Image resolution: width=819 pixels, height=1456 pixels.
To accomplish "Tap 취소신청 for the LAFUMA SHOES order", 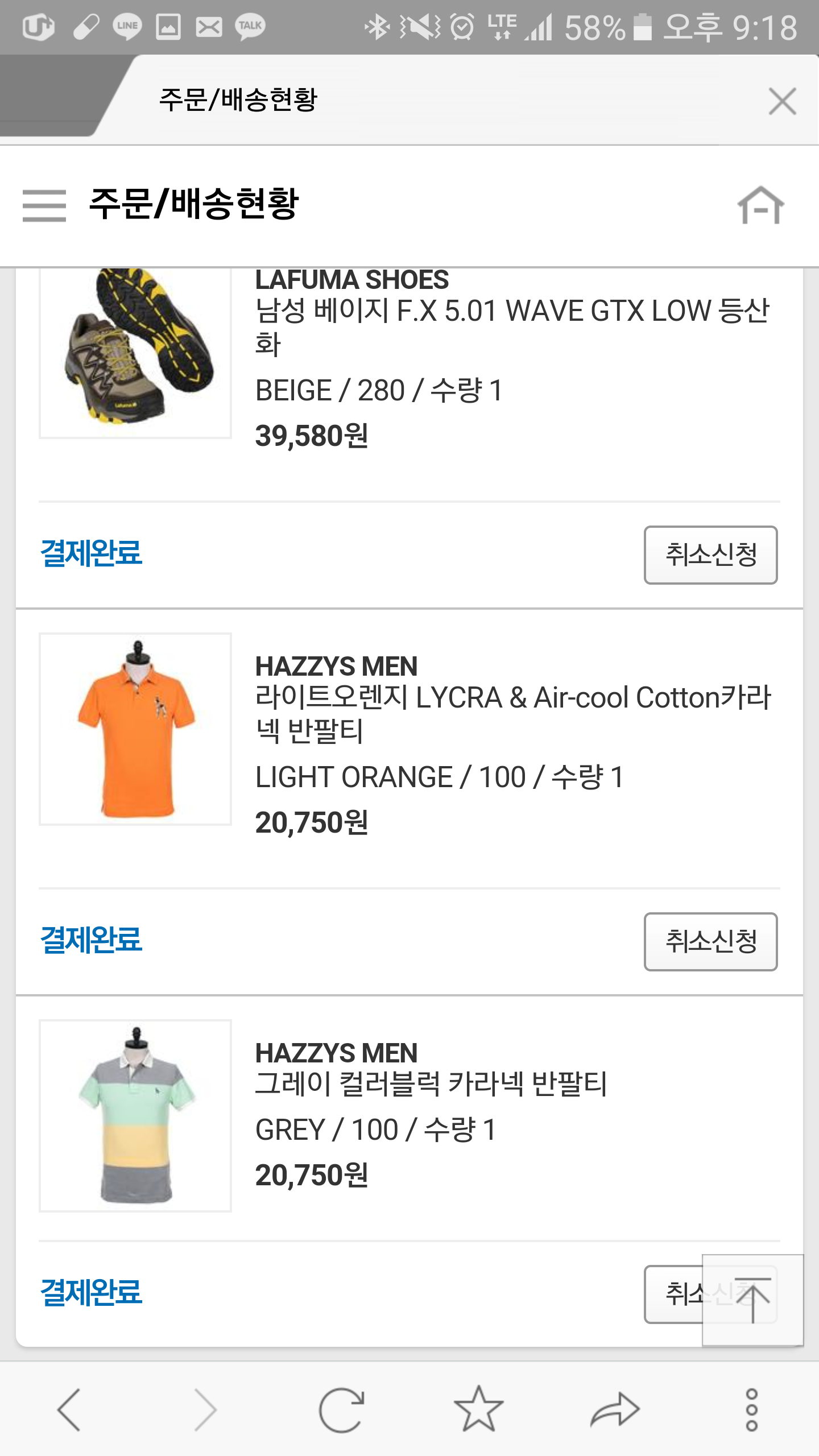I will tap(710, 555).
